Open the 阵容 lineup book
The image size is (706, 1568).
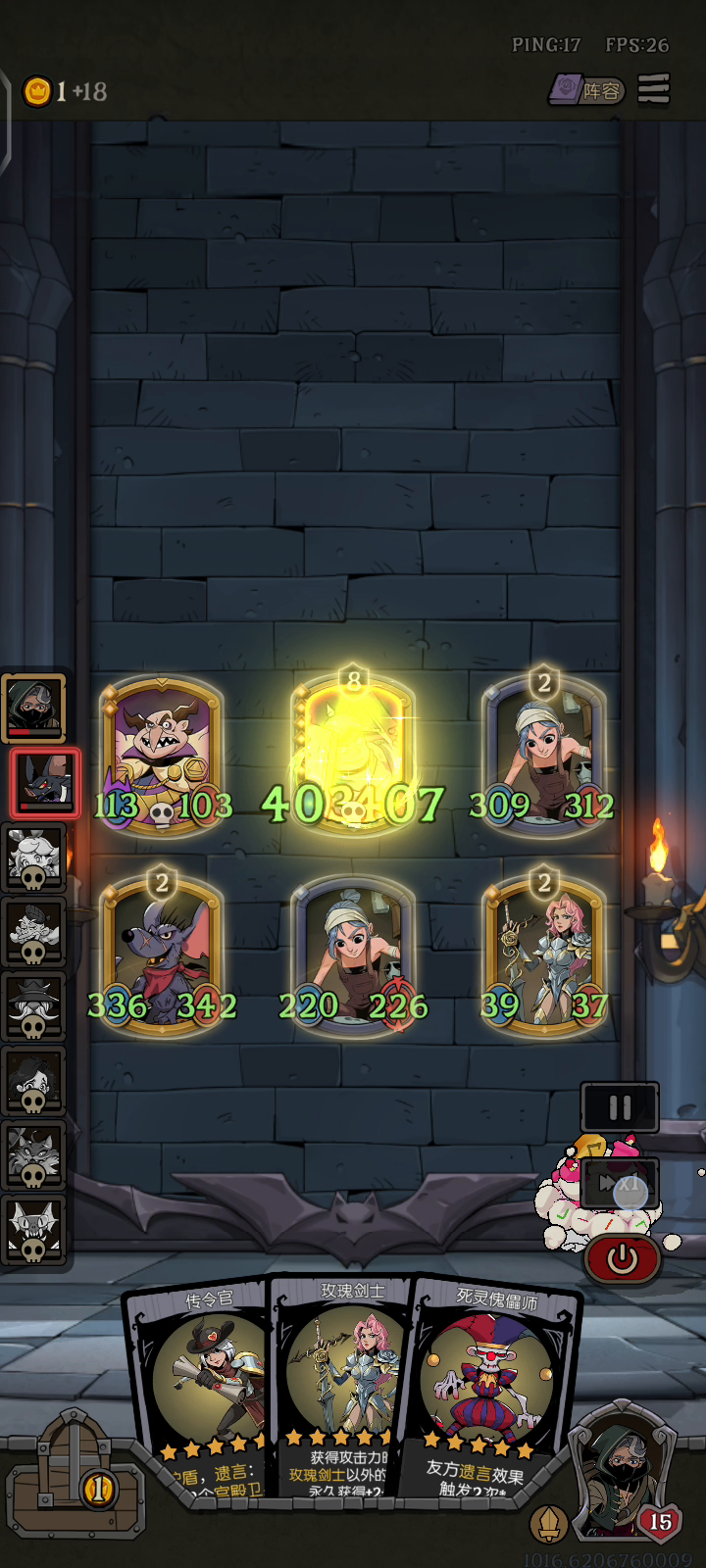585,90
